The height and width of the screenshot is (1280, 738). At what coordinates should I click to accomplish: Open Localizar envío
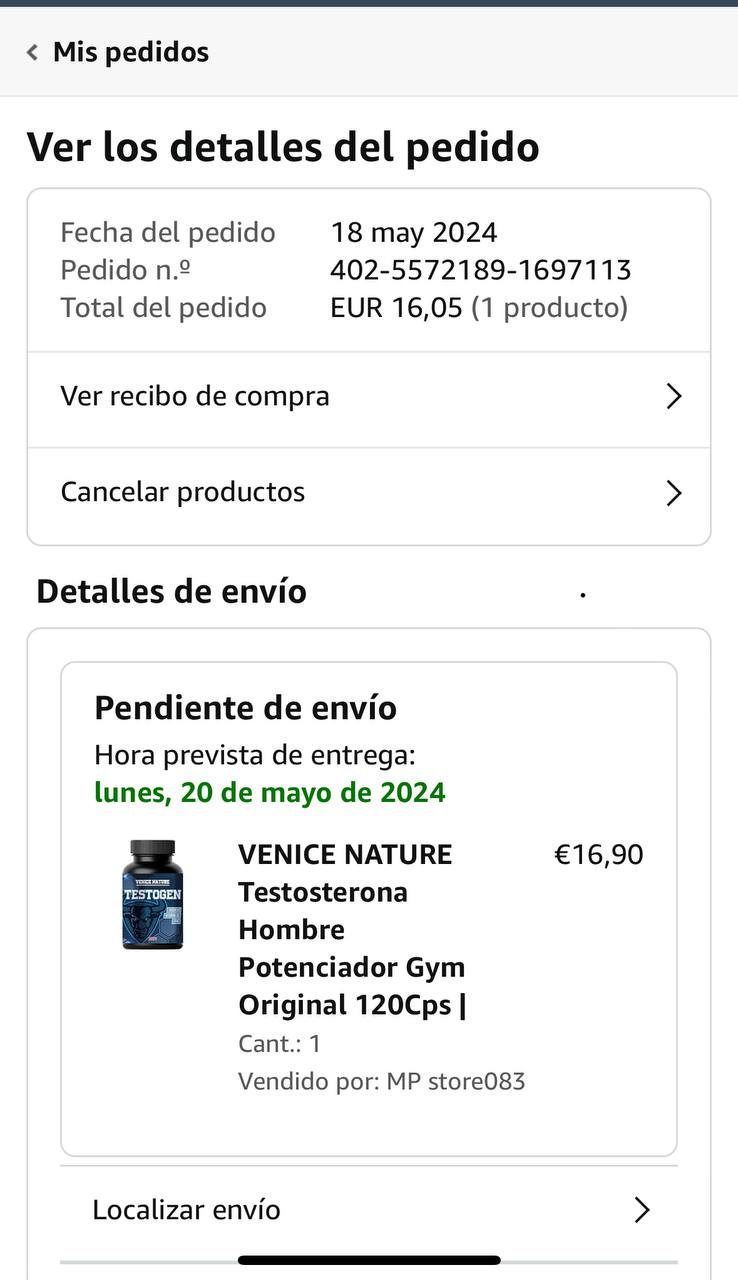click(368, 1210)
